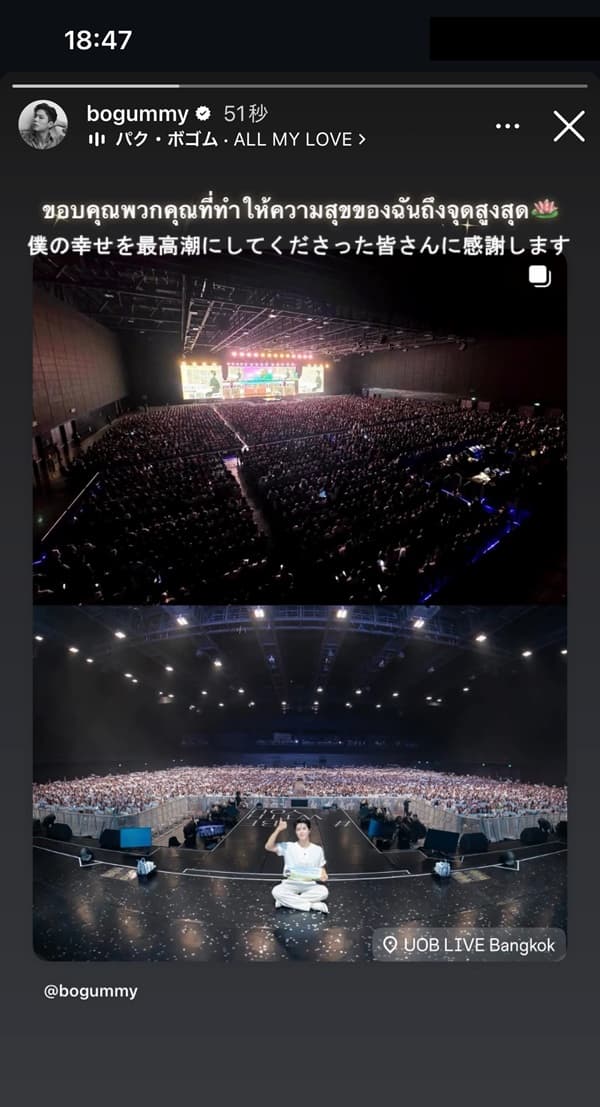This screenshot has height=1107, width=600.
Task: Open the UOB LIVE Bangkok location tag
Action: click(x=469, y=945)
